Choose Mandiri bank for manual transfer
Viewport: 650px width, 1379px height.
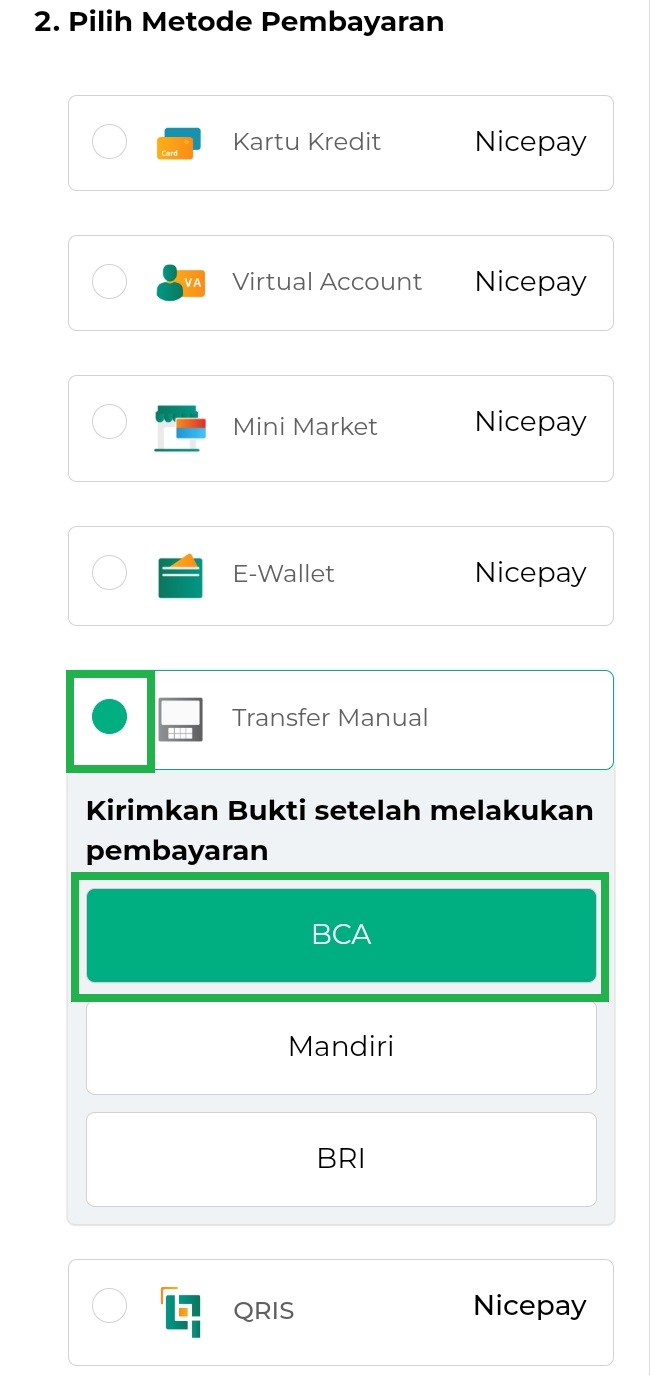341,1047
